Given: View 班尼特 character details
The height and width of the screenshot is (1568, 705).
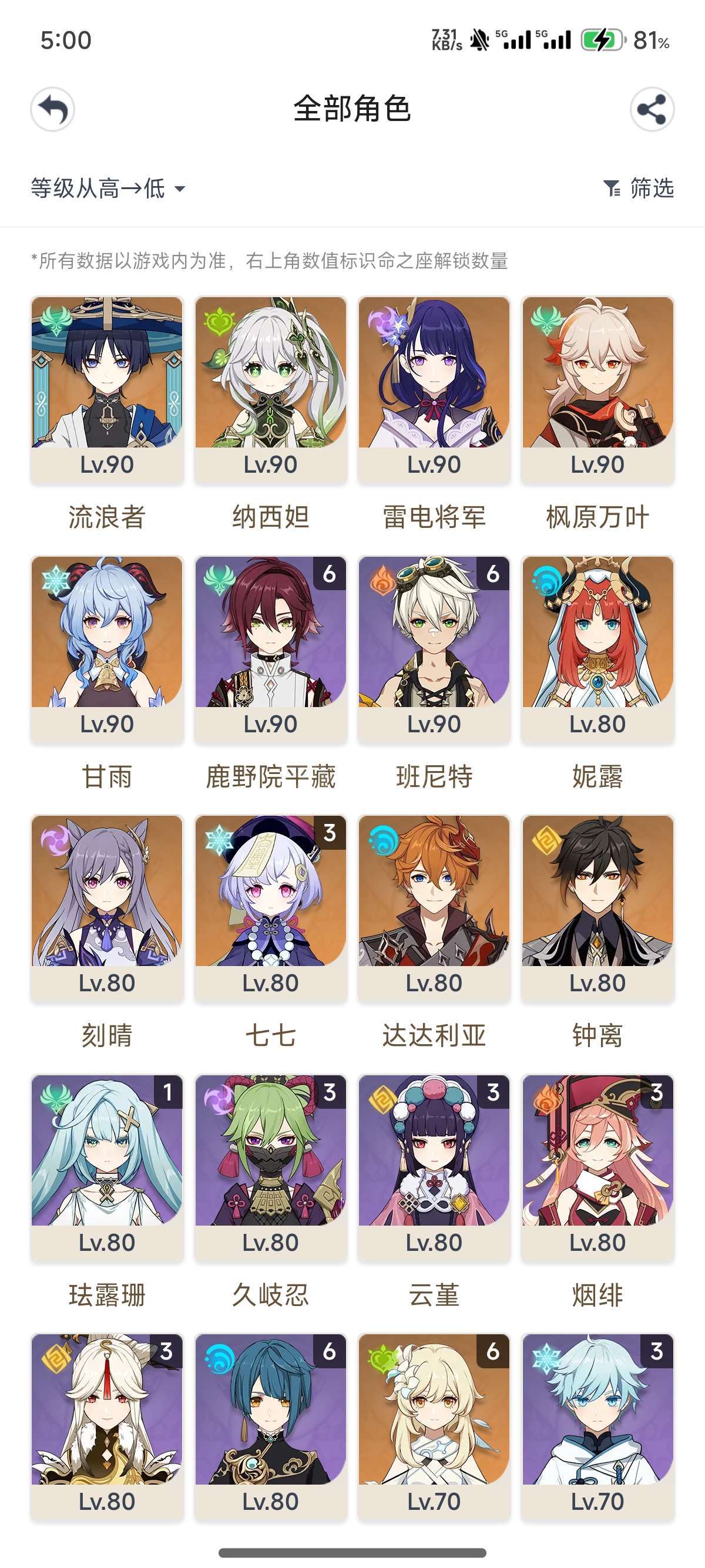Looking at the screenshot, I should tap(434, 649).
